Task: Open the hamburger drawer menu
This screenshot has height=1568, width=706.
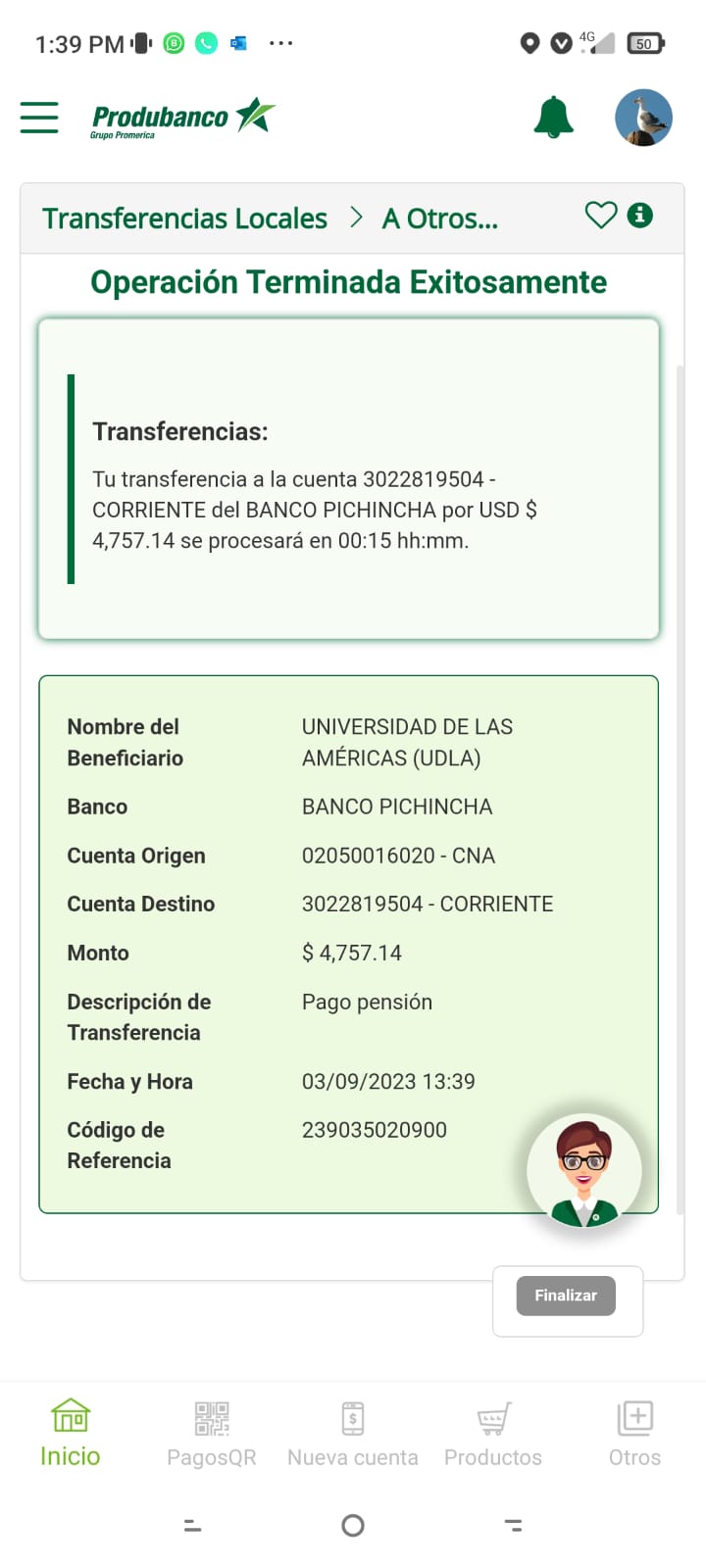Action: pyautogui.click(x=39, y=118)
